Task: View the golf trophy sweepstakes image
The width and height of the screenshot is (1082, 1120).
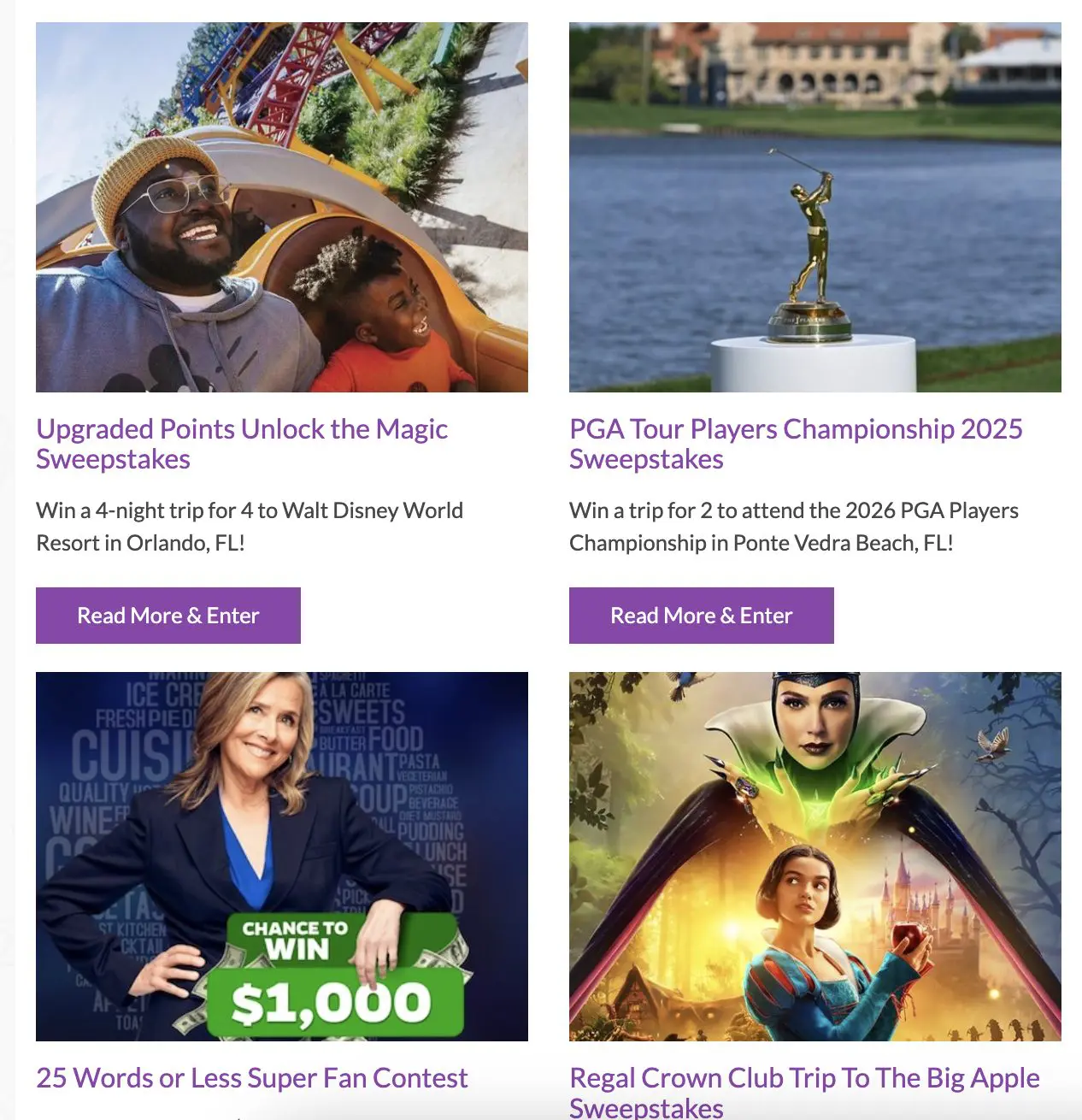Action: (814, 207)
